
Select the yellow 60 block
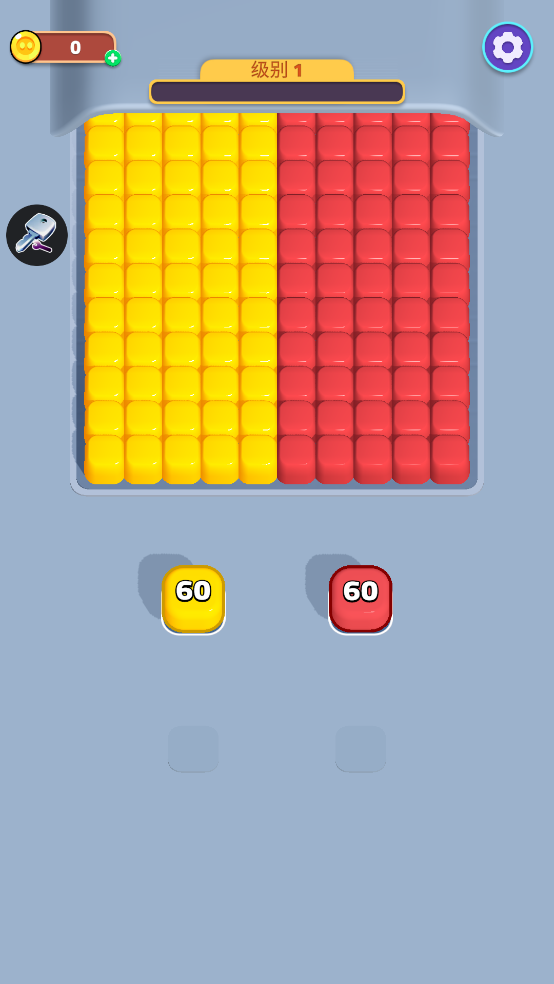coord(193,599)
